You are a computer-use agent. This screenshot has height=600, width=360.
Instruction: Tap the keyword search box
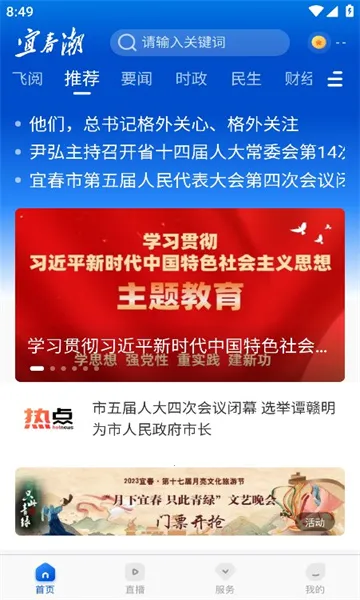click(200, 42)
